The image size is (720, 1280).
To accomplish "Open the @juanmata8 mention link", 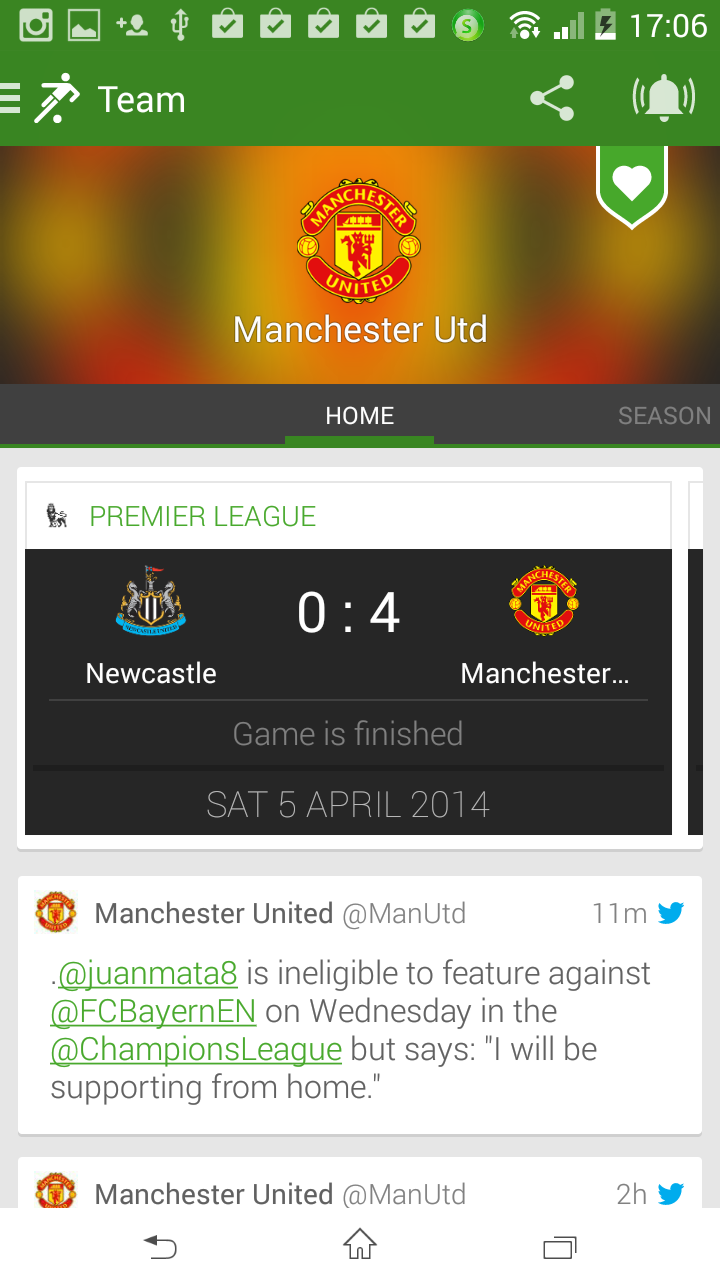I will pos(148,973).
